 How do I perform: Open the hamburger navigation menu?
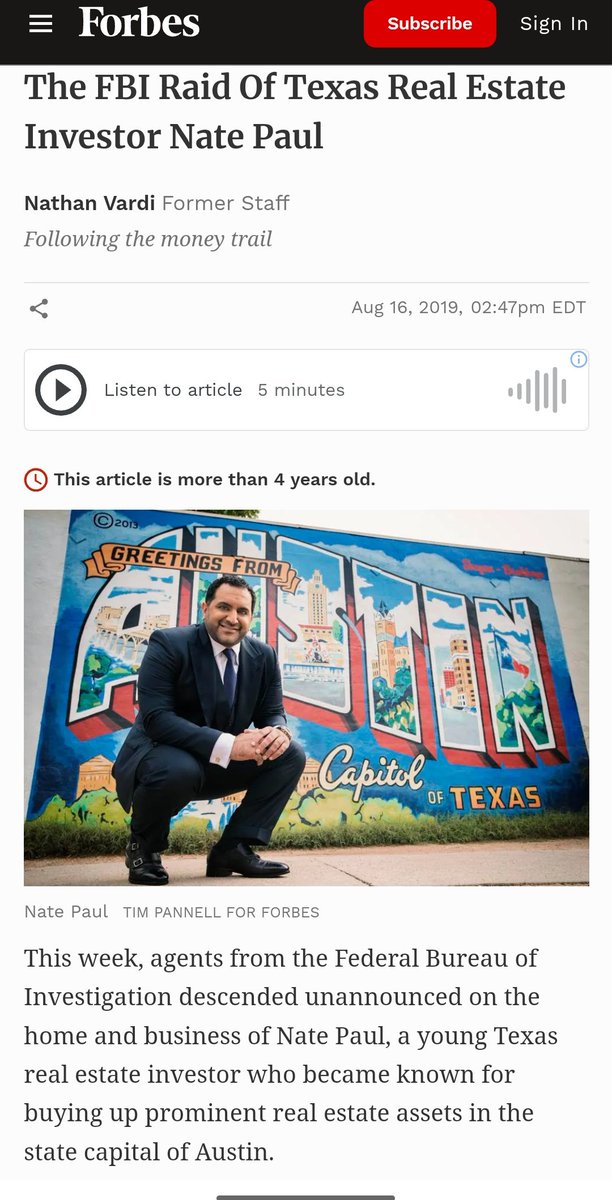click(40, 24)
